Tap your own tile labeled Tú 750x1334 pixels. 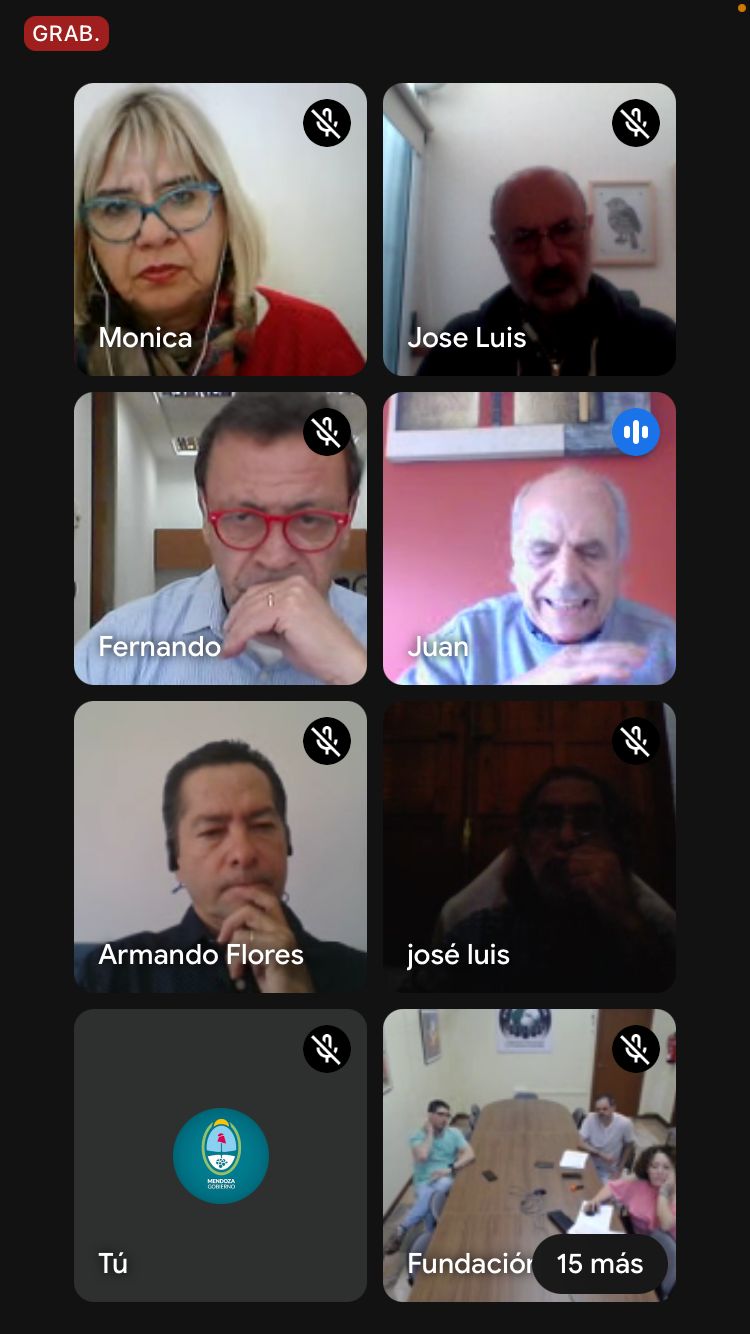click(220, 1155)
